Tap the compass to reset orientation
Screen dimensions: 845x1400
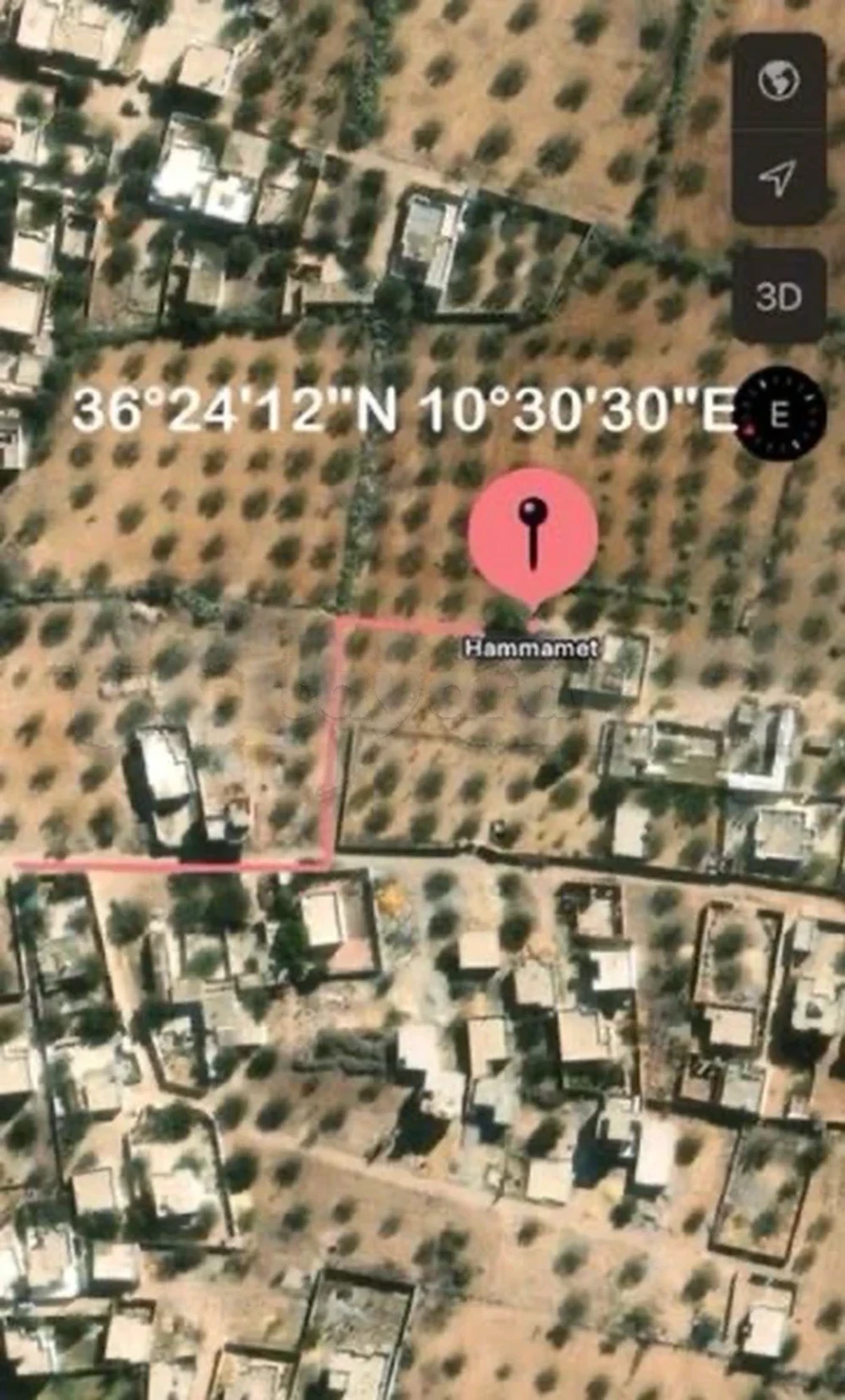[779, 416]
